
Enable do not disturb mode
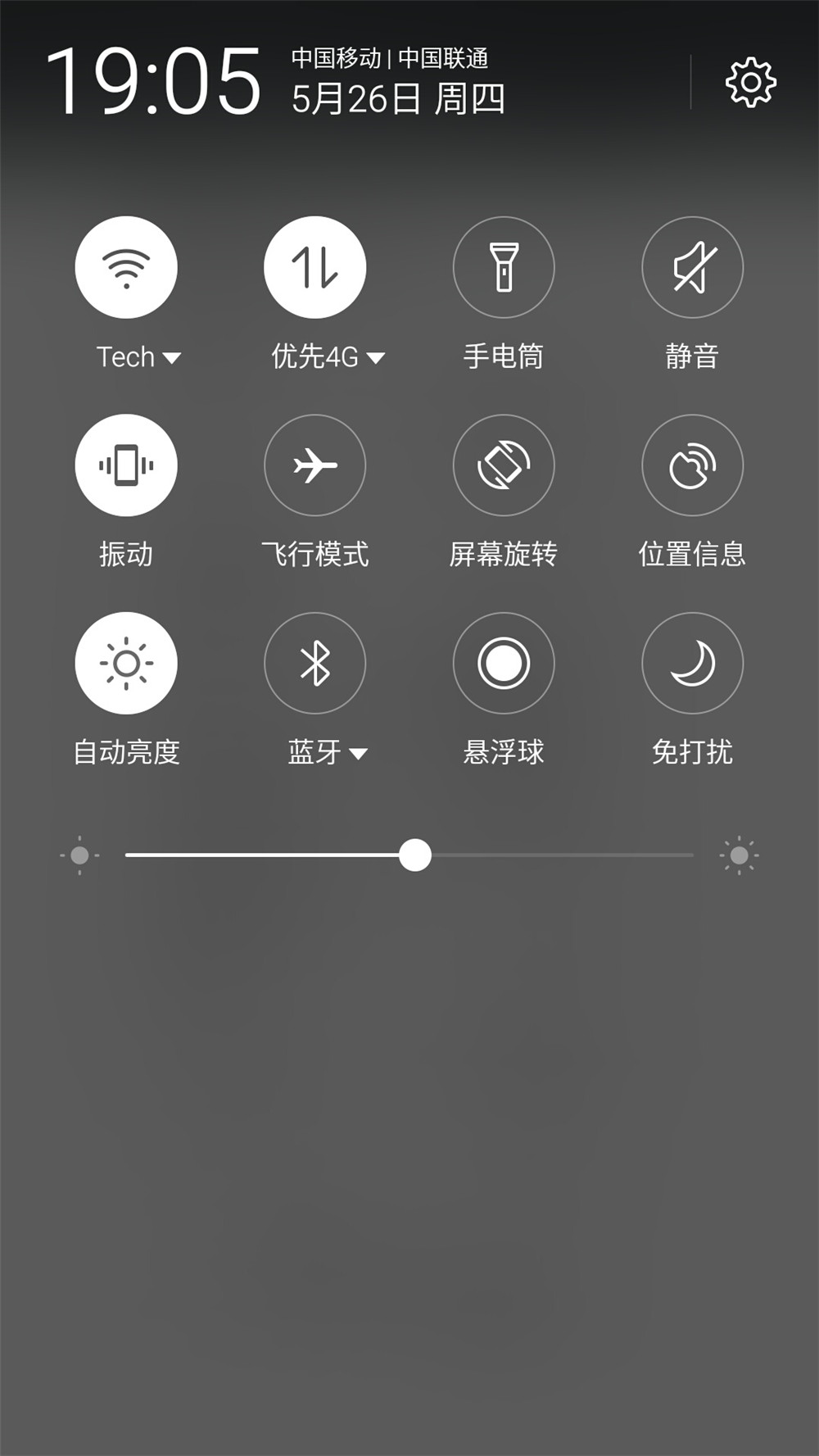click(x=692, y=663)
